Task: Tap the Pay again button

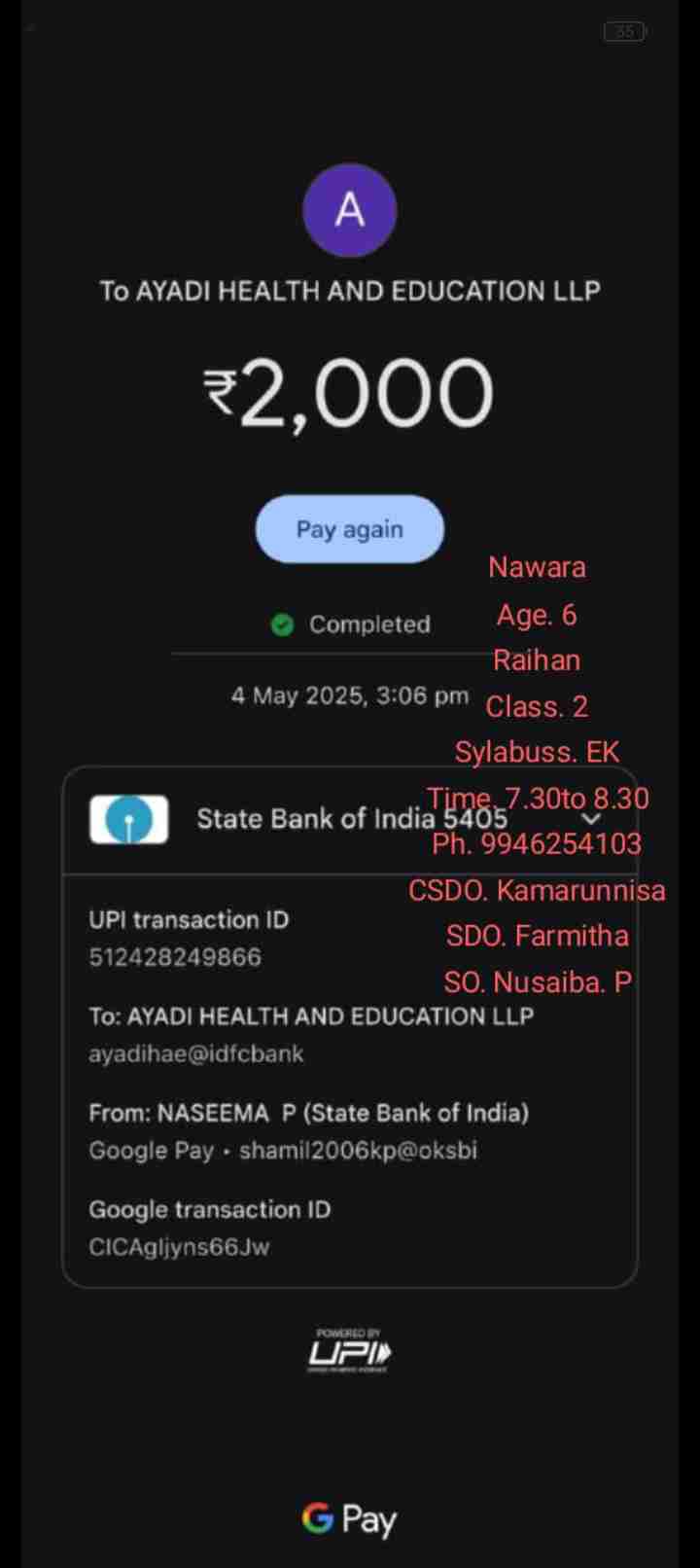Action: 349,529
